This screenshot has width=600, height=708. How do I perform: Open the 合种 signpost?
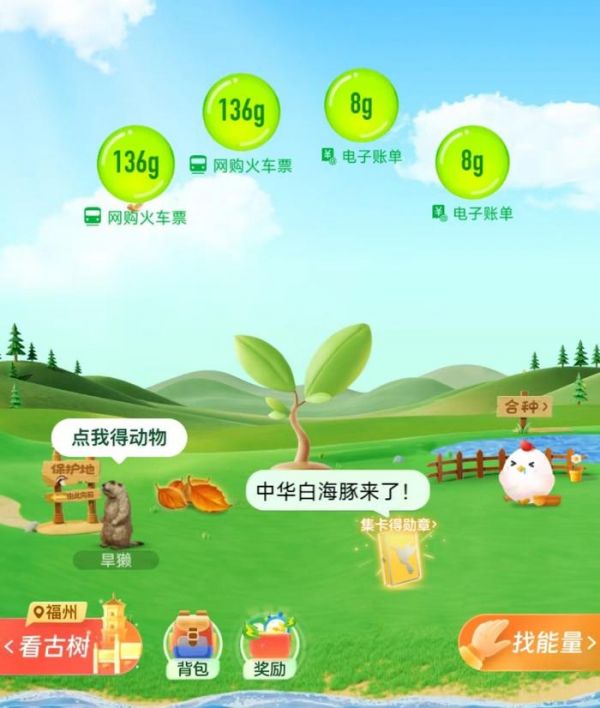pyautogui.click(x=524, y=407)
